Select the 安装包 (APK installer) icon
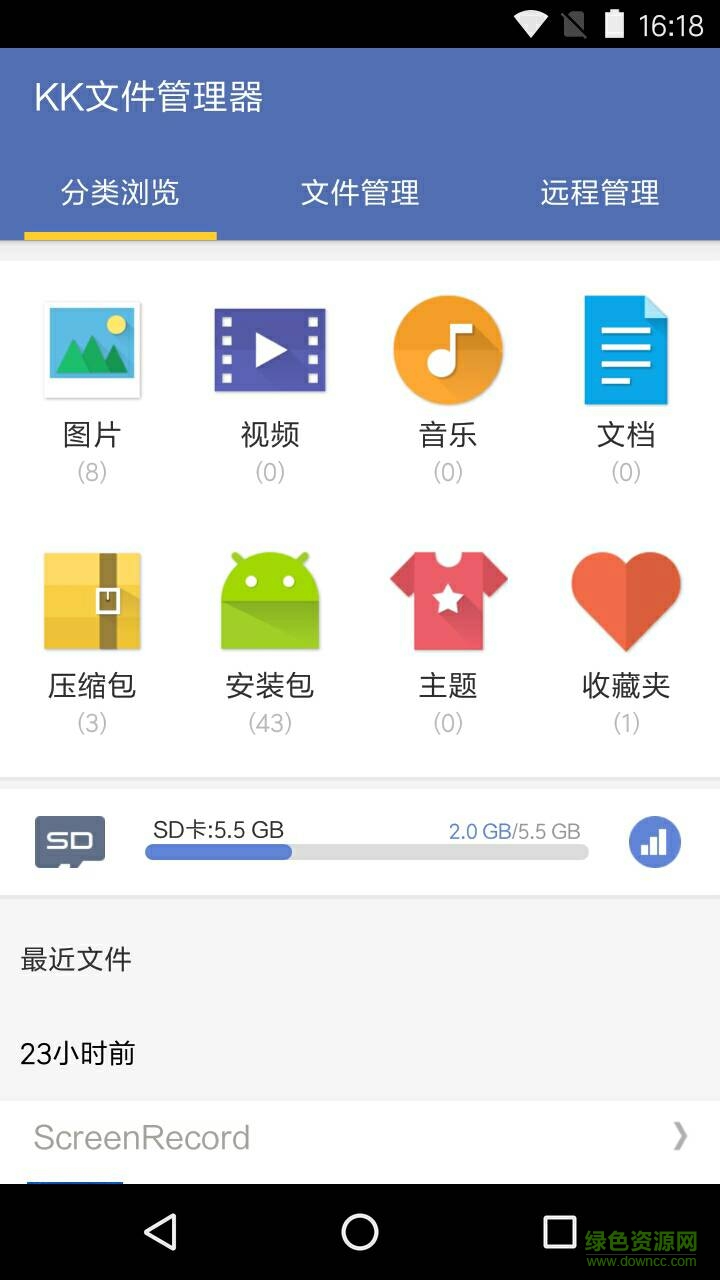The width and height of the screenshot is (720, 1280). [x=270, y=600]
